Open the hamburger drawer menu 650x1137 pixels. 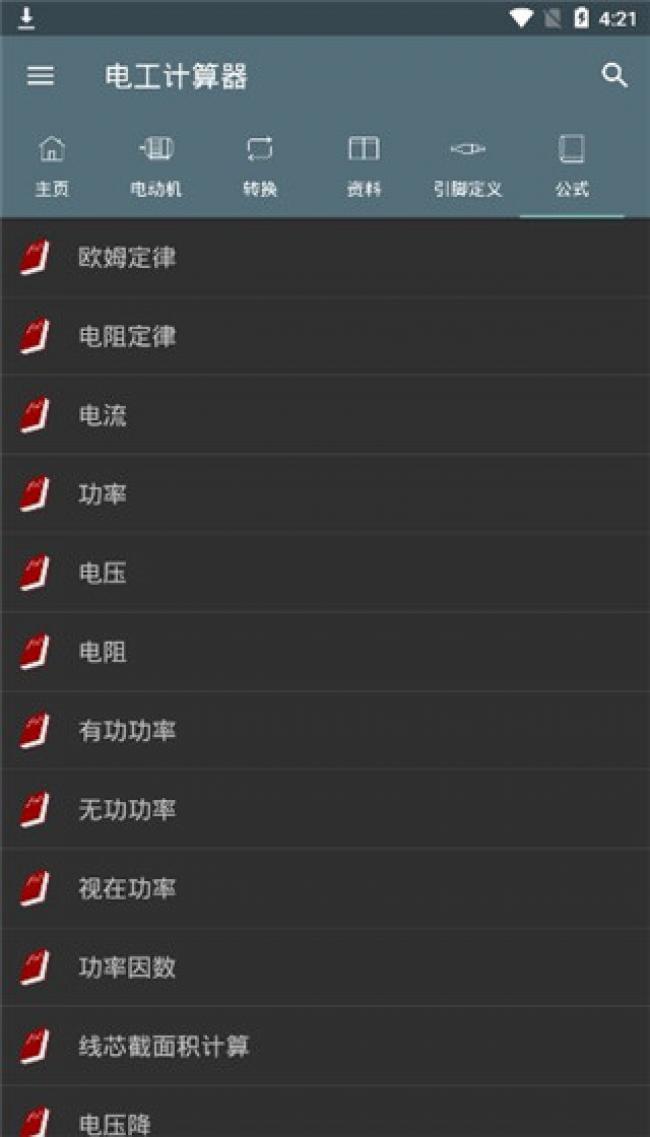(x=41, y=76)
